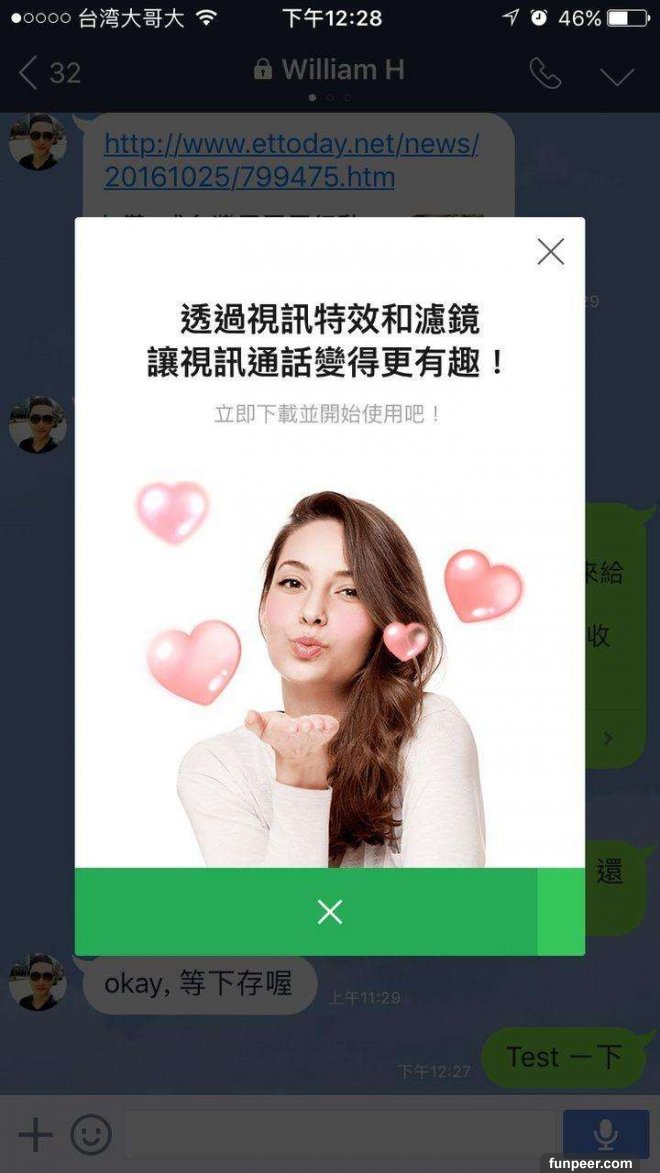Start a voice call with William H
The image size is (660, 1173).
pyautogui.click(x=545, y=73)
